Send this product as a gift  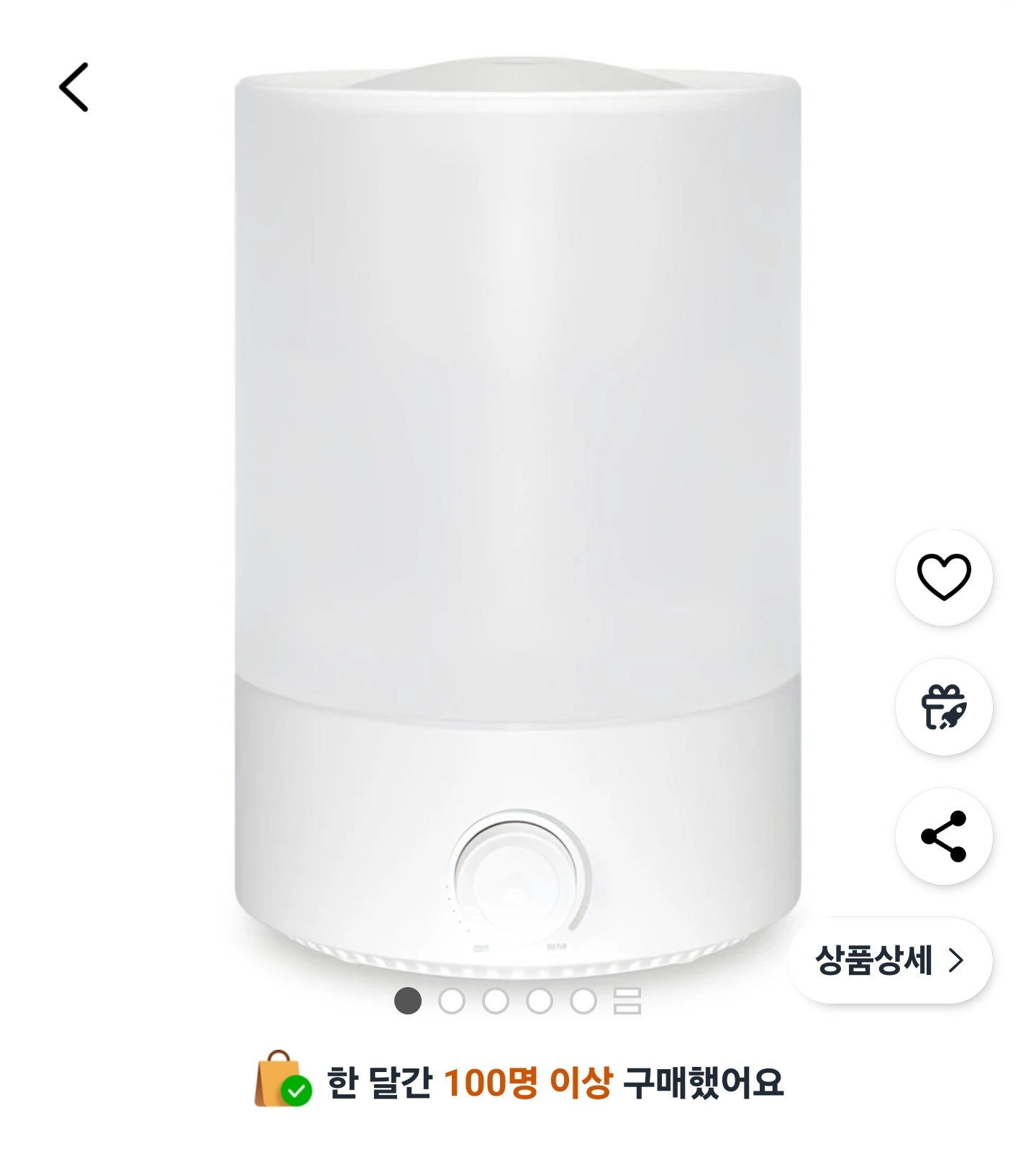click(943, 707)
